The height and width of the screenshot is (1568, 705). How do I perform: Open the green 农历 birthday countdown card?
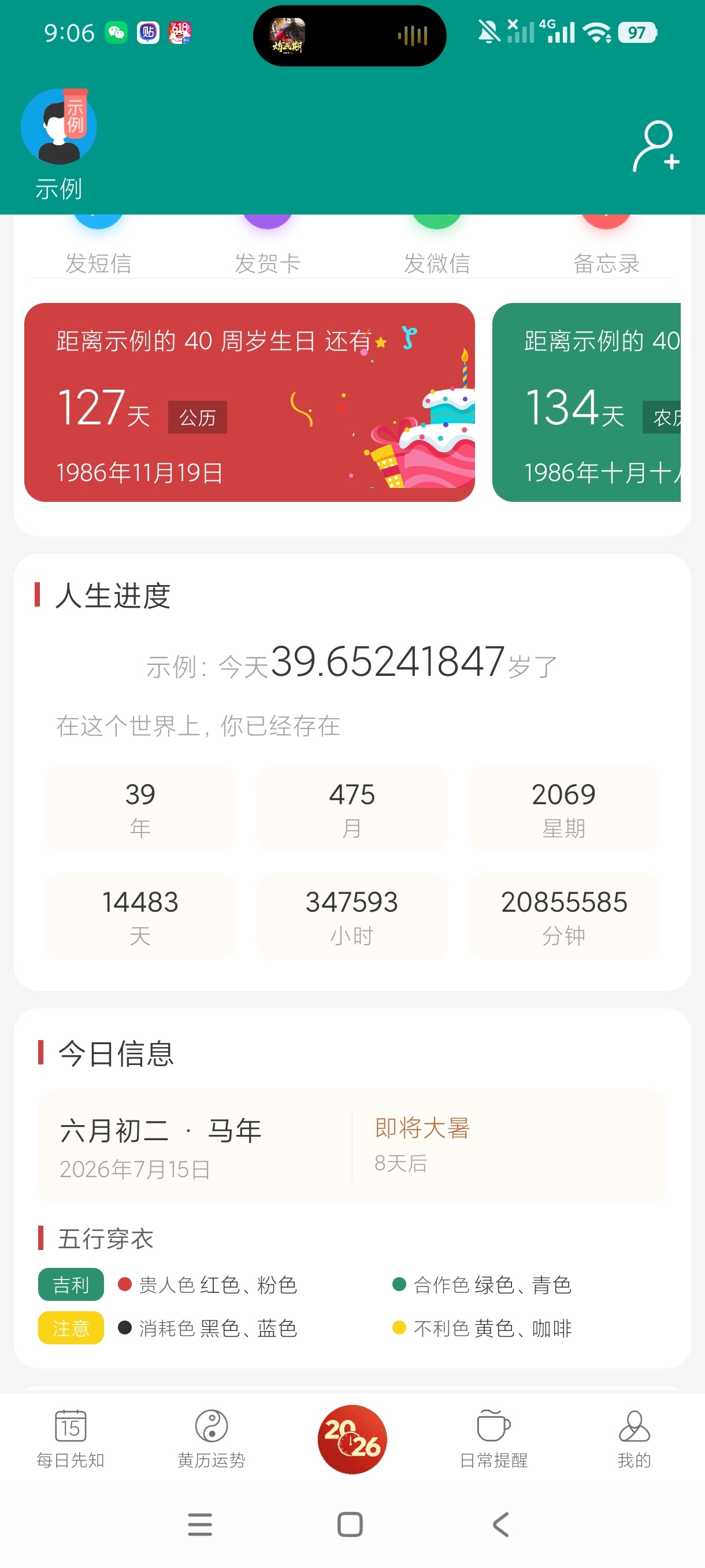587,402
